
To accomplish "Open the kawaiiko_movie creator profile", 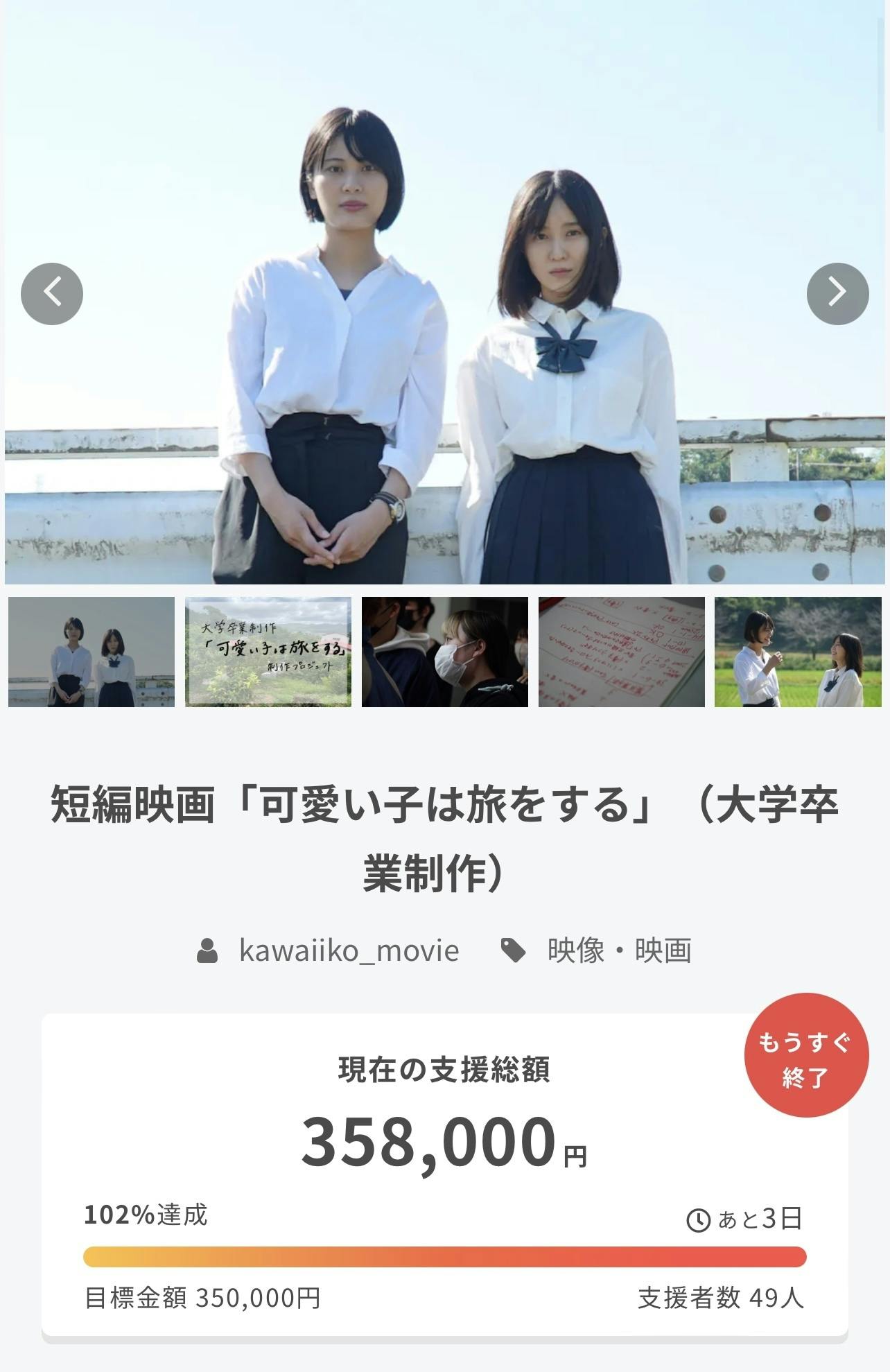I will (x=349, y=950).
